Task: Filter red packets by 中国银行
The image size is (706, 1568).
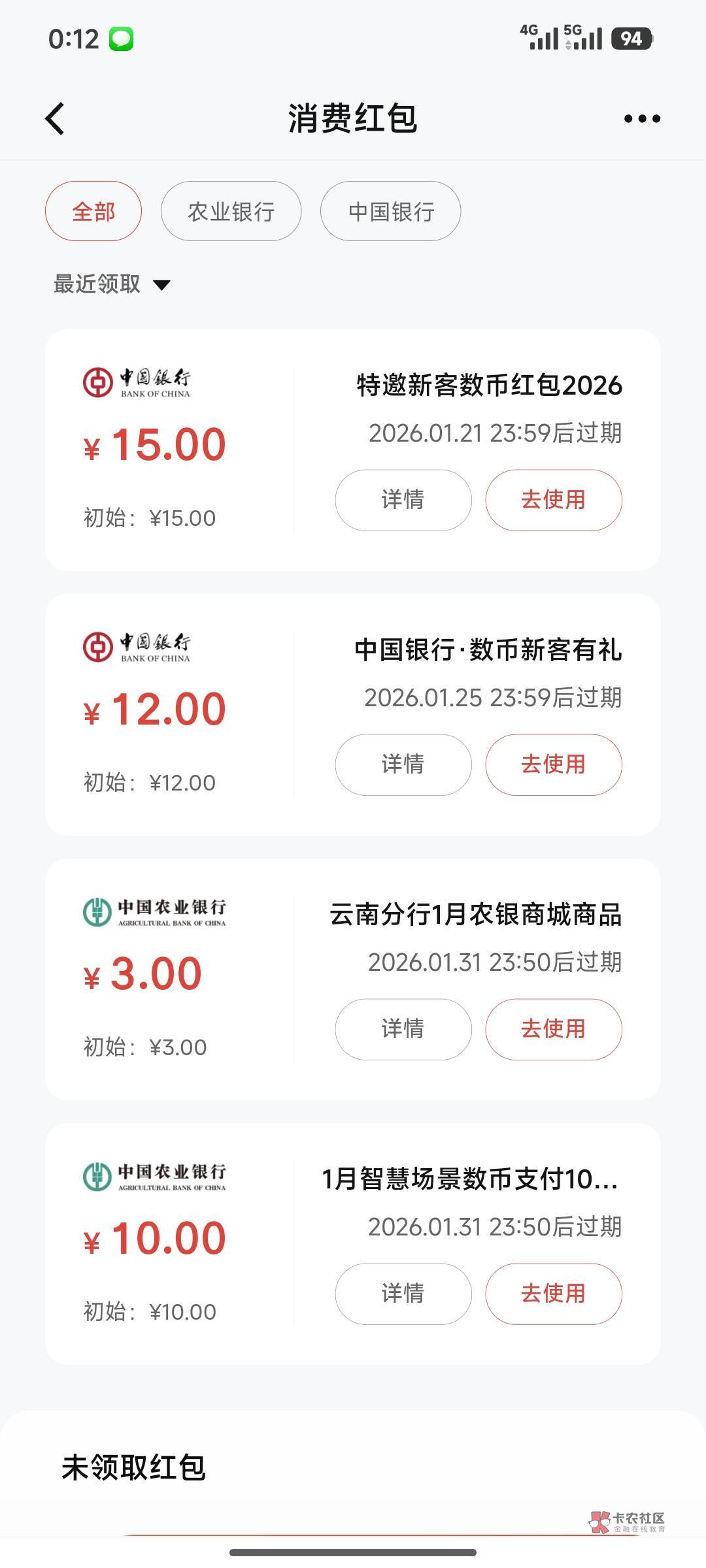Action: (x=390, y=211)
